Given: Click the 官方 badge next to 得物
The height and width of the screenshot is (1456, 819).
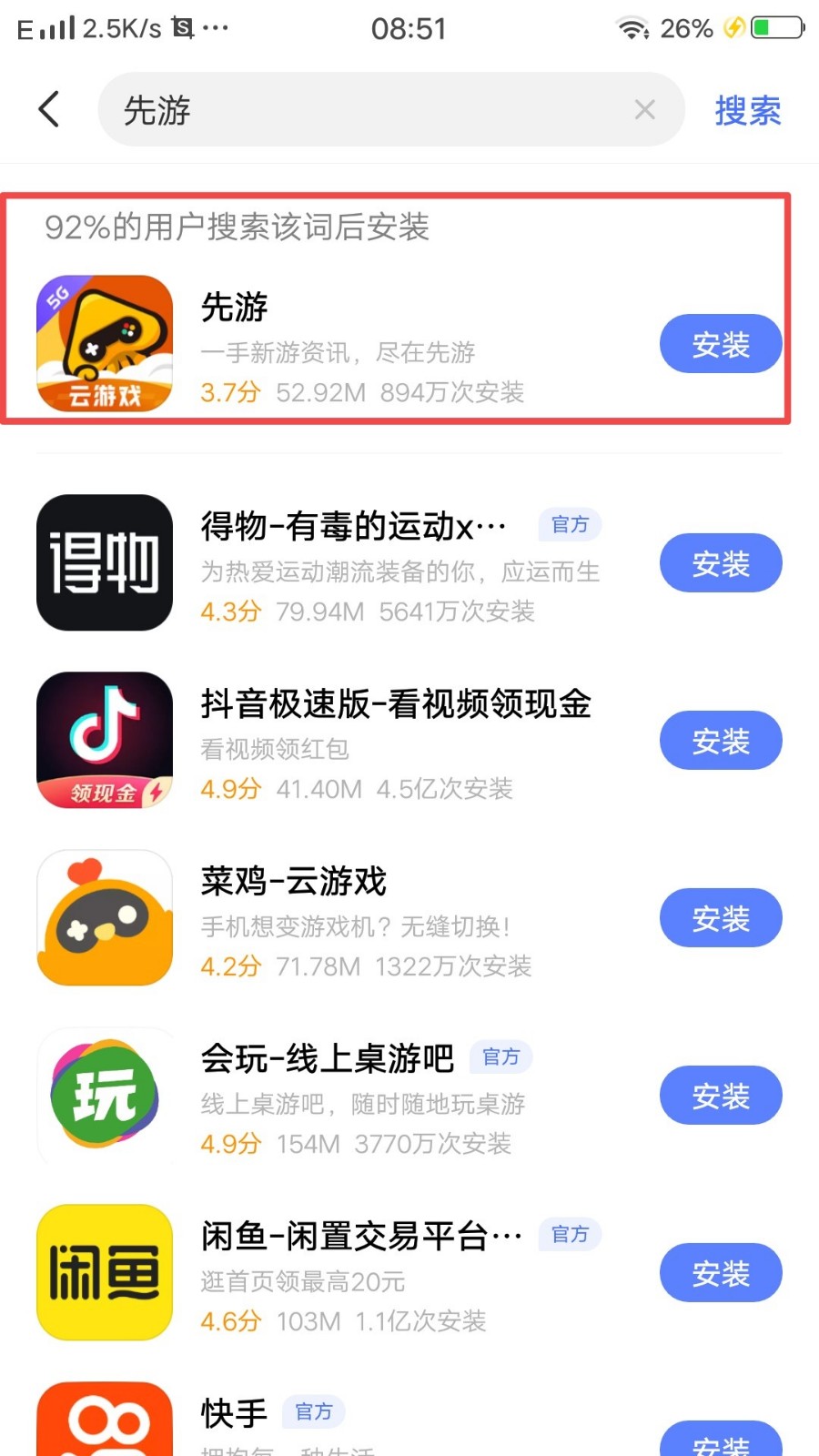Looking at the screenshot, I should coord(569,524).
